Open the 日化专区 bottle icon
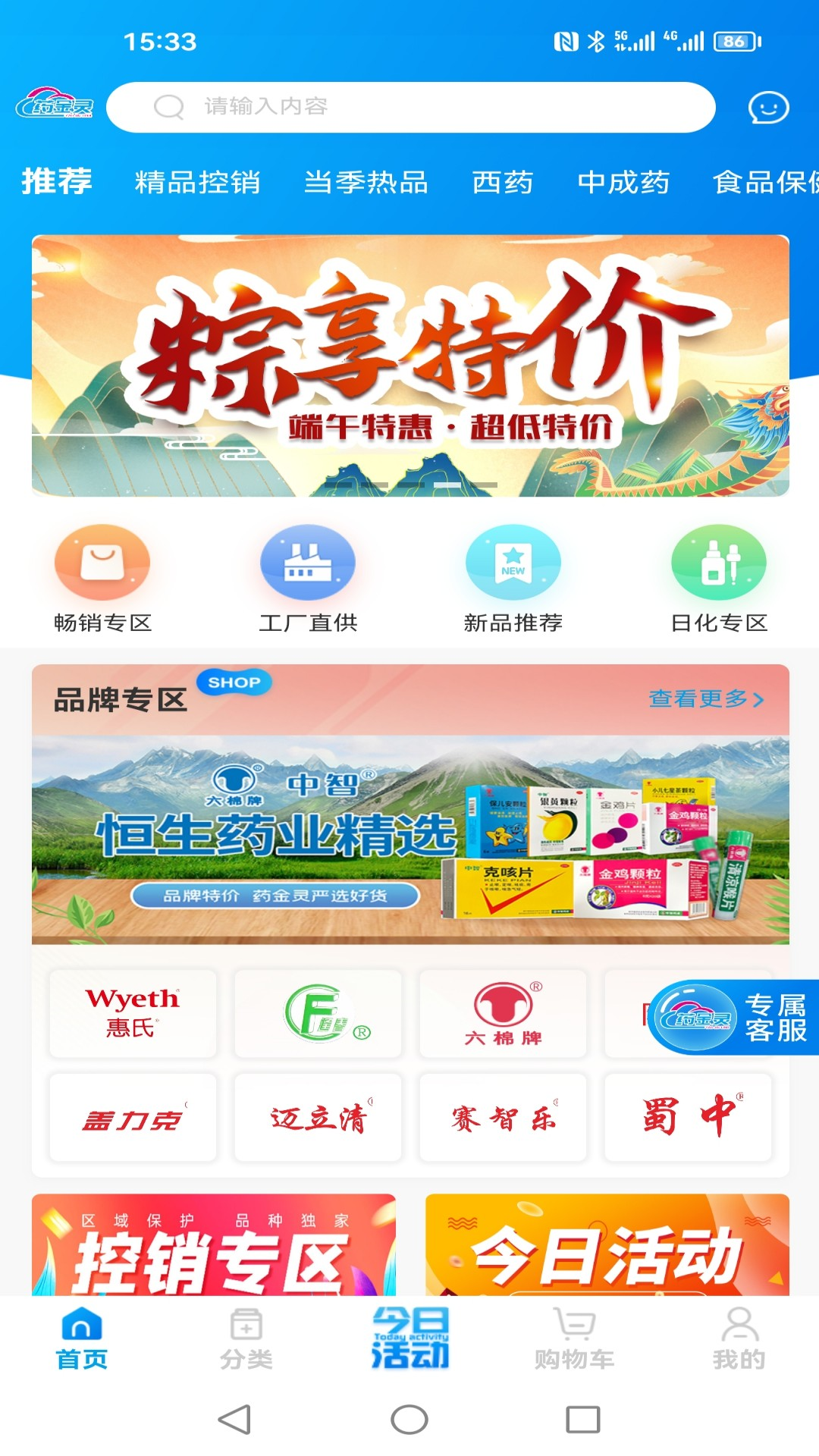The width and height of the screenshot is (819, 1456). (x=719, y=563)
